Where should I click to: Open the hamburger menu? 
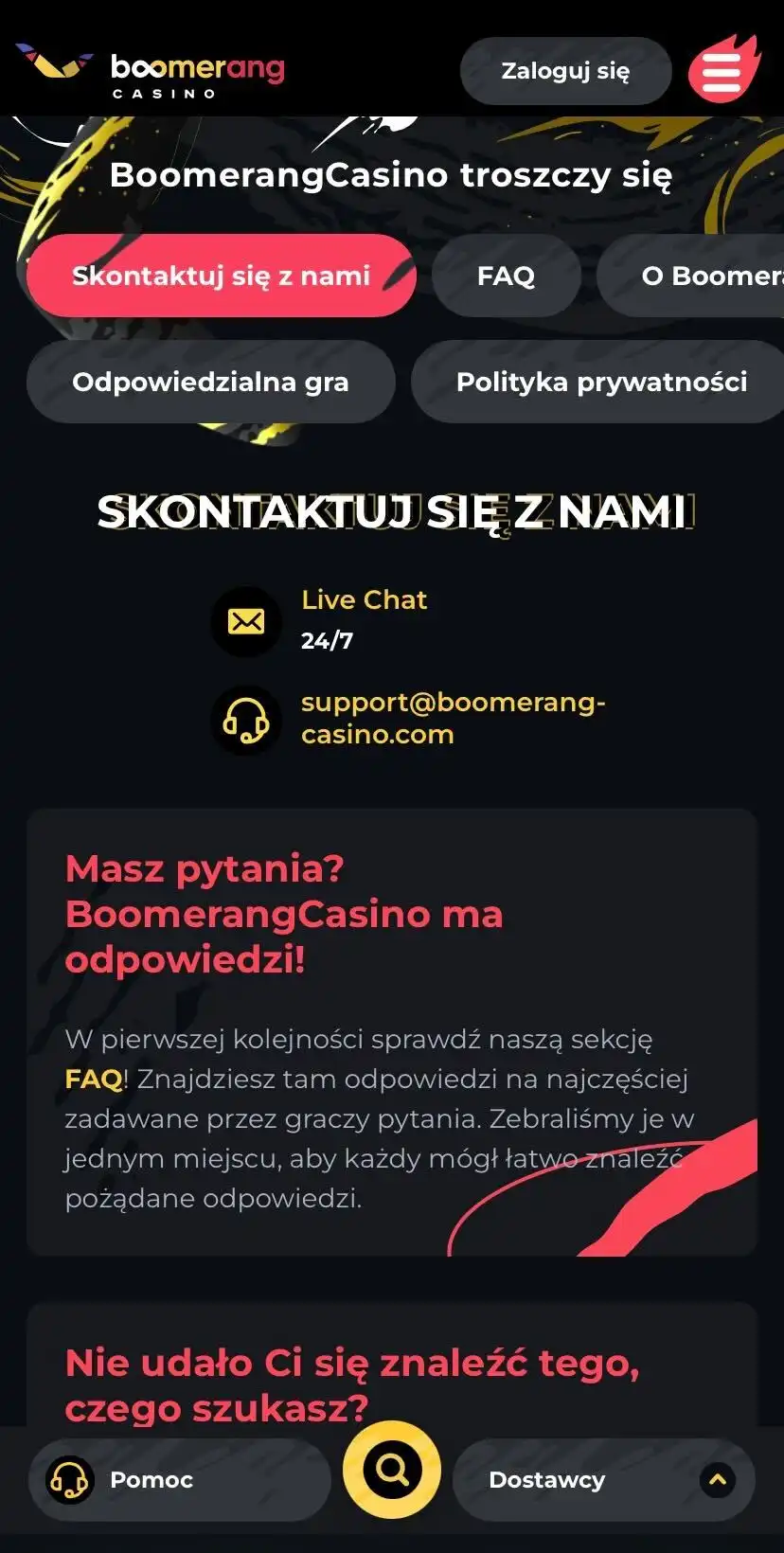pyautogui.click(x=722, y=71)
